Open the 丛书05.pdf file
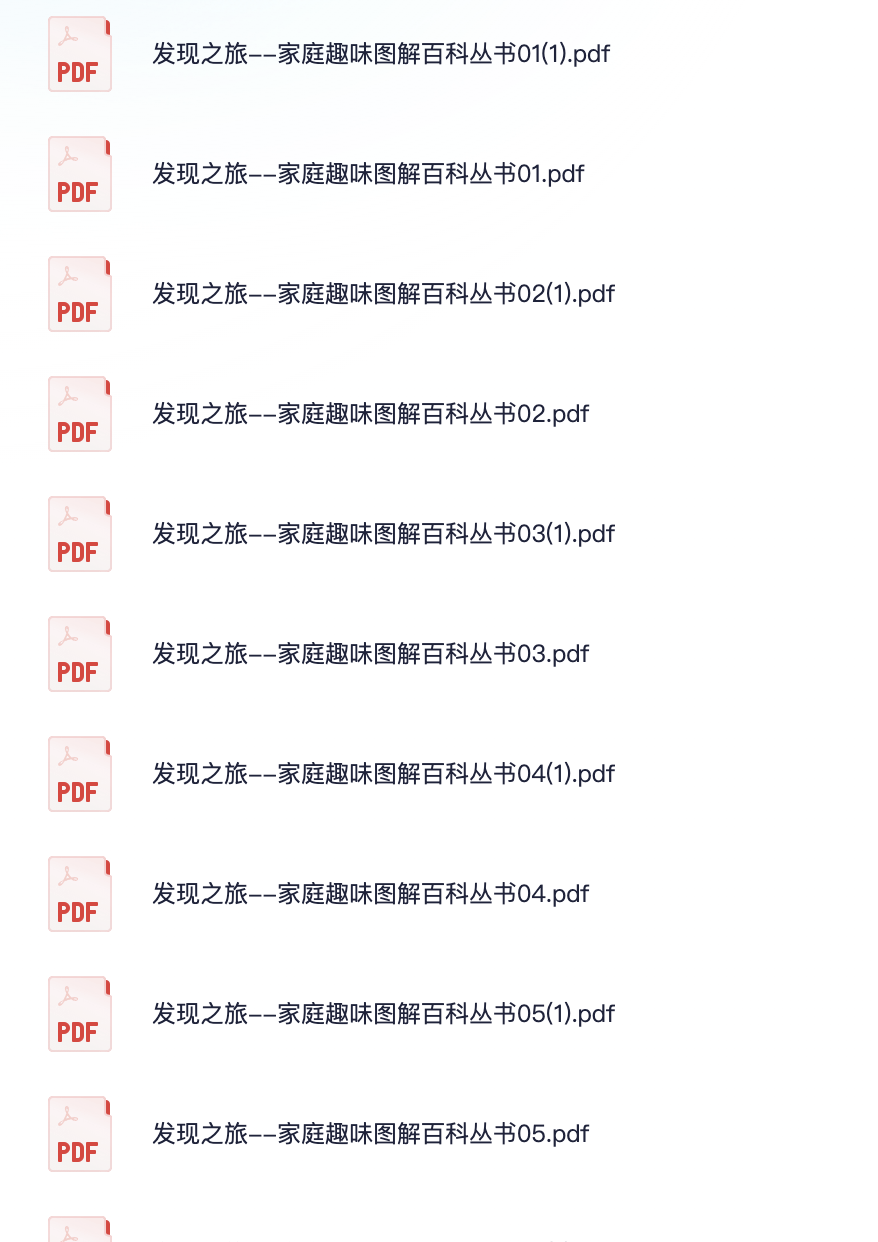This screenshot has height=1242, width=878. tap(370, 1134)
